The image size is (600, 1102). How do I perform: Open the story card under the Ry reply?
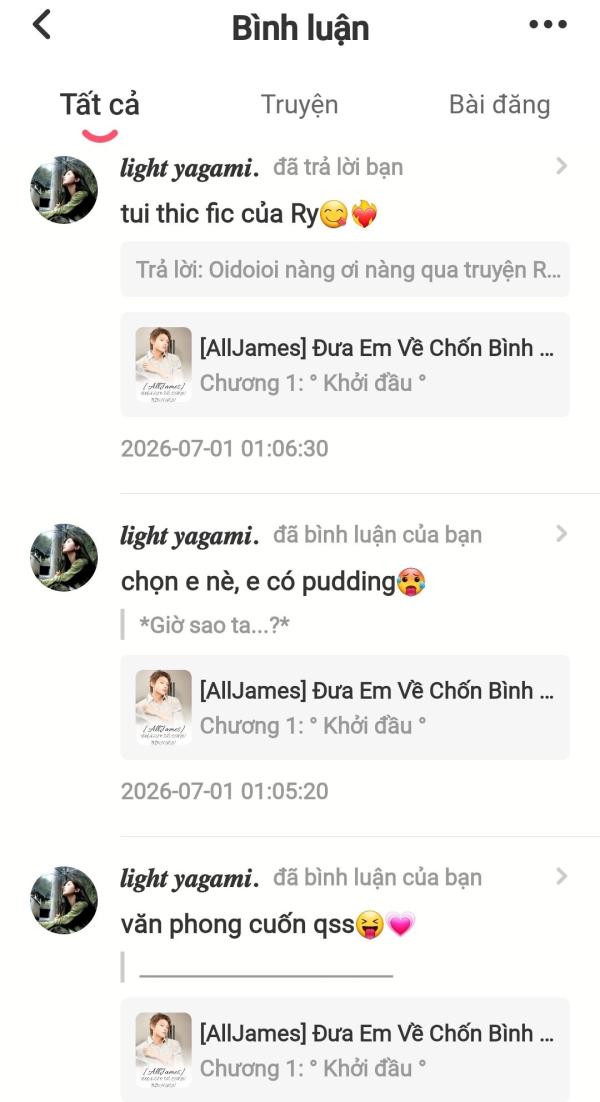tap(345, 365)
